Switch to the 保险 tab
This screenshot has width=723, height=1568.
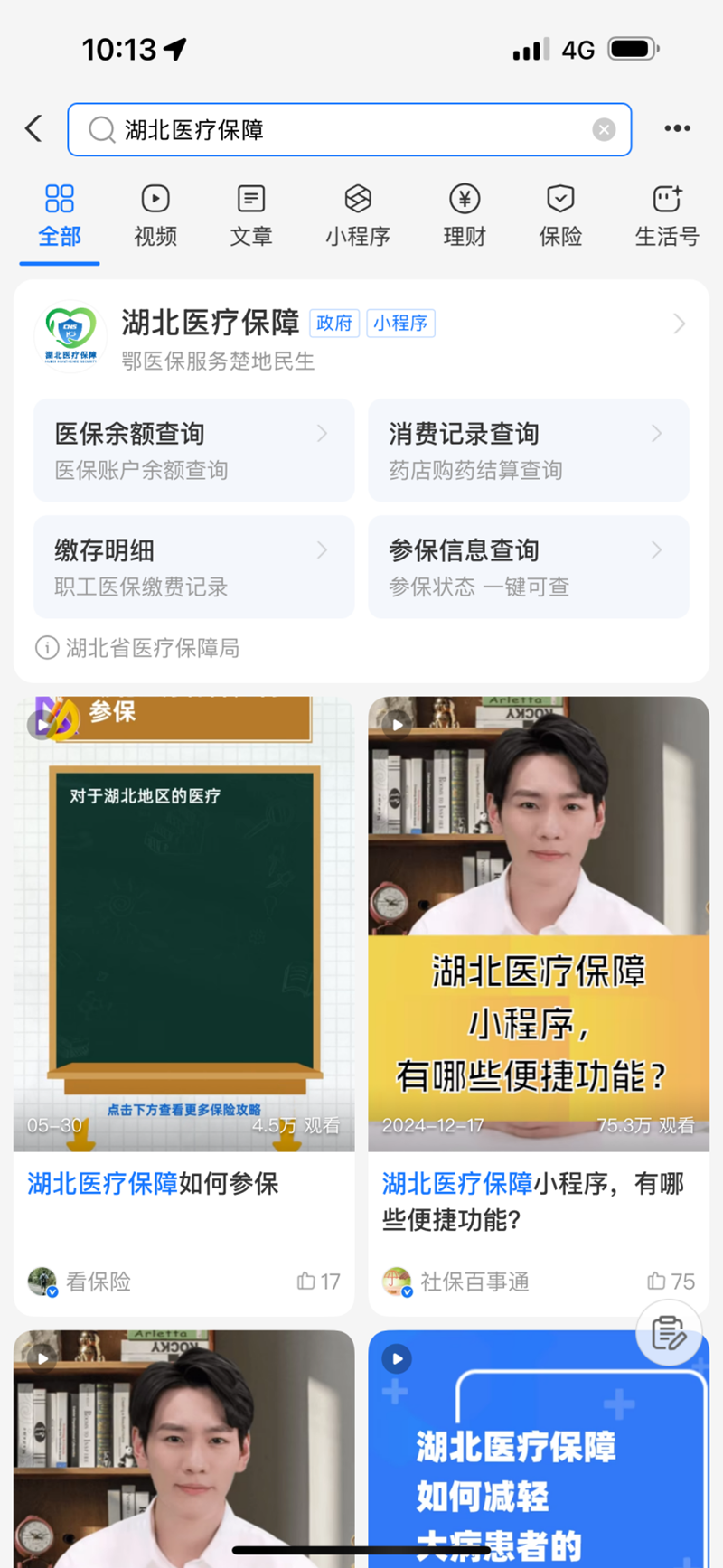560,215
